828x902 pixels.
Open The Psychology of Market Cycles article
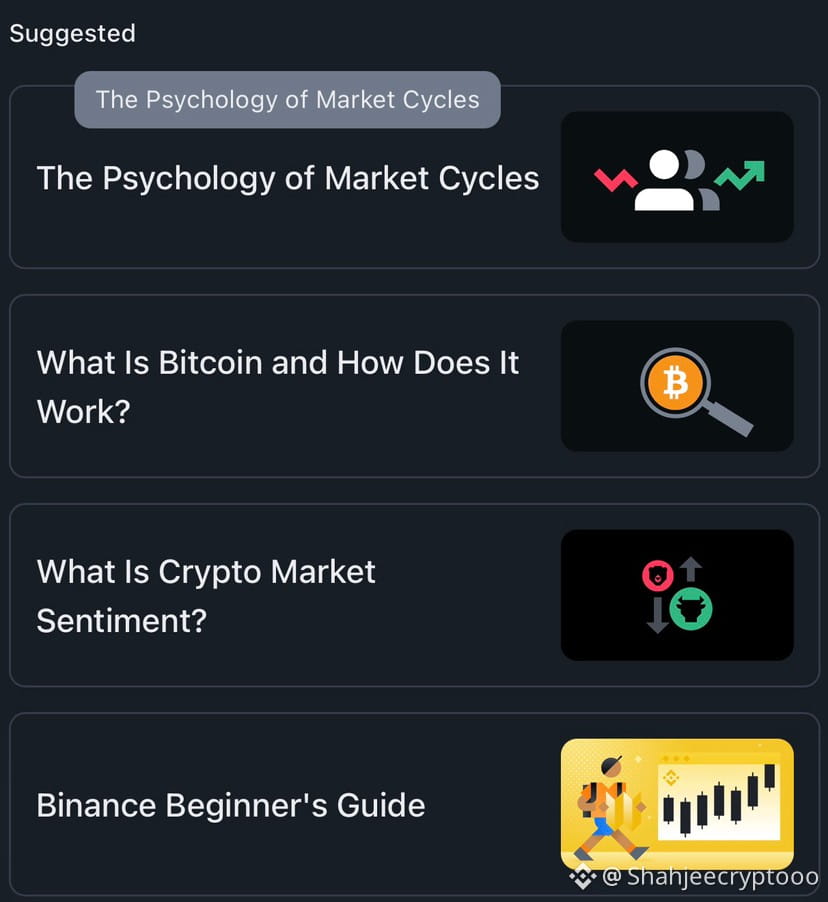pyautogui.click(x=414, y=177)
